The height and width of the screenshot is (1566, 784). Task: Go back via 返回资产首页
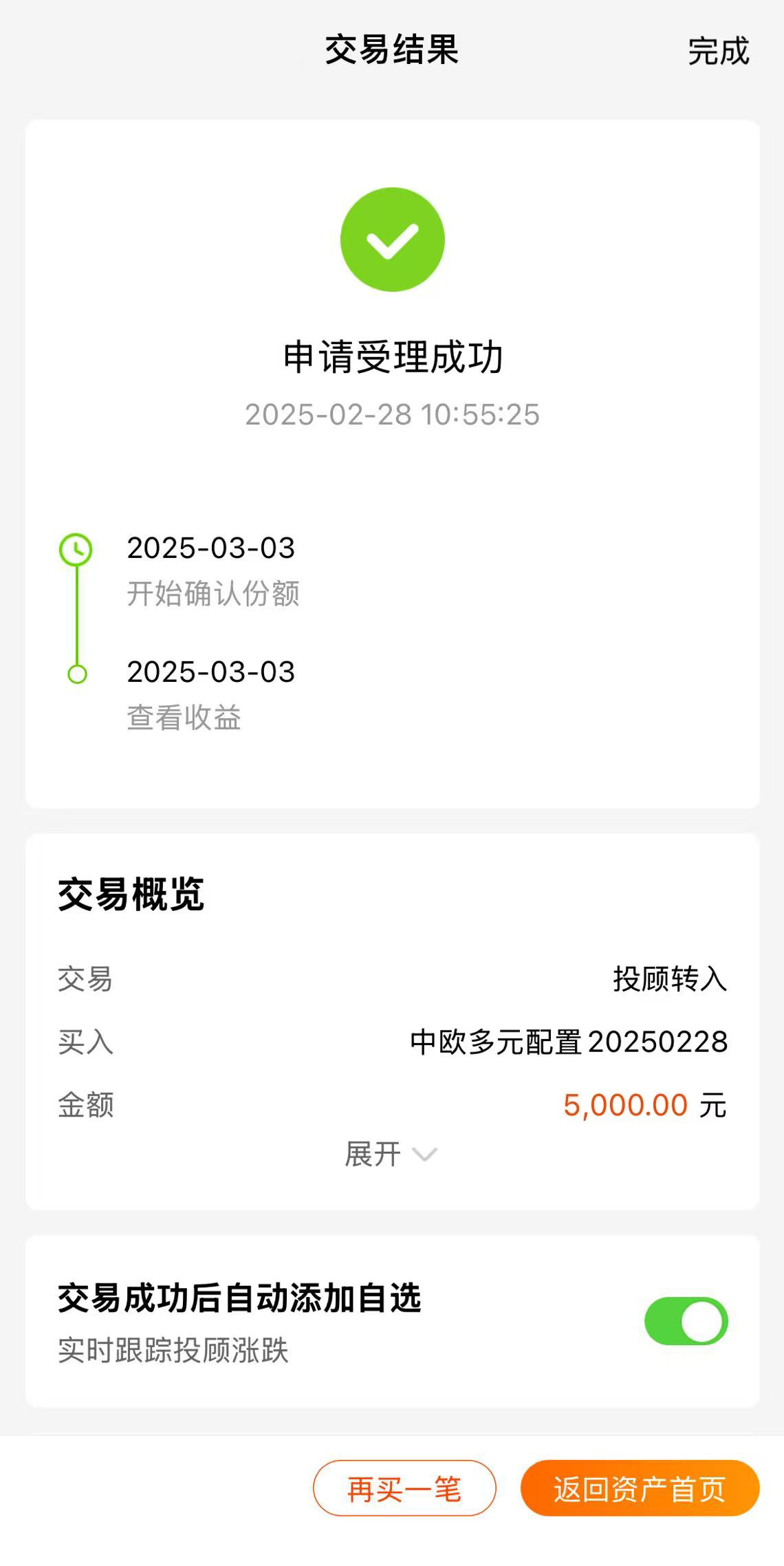coord(640,1488)
